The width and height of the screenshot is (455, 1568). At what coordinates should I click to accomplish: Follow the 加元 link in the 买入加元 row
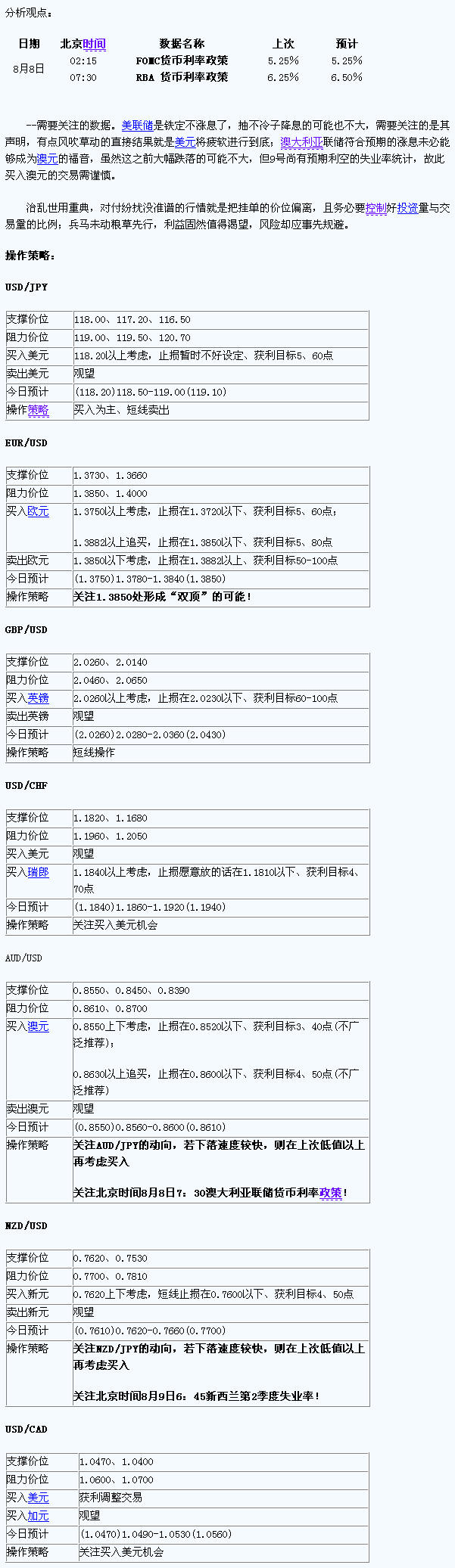pos(39,1516)
